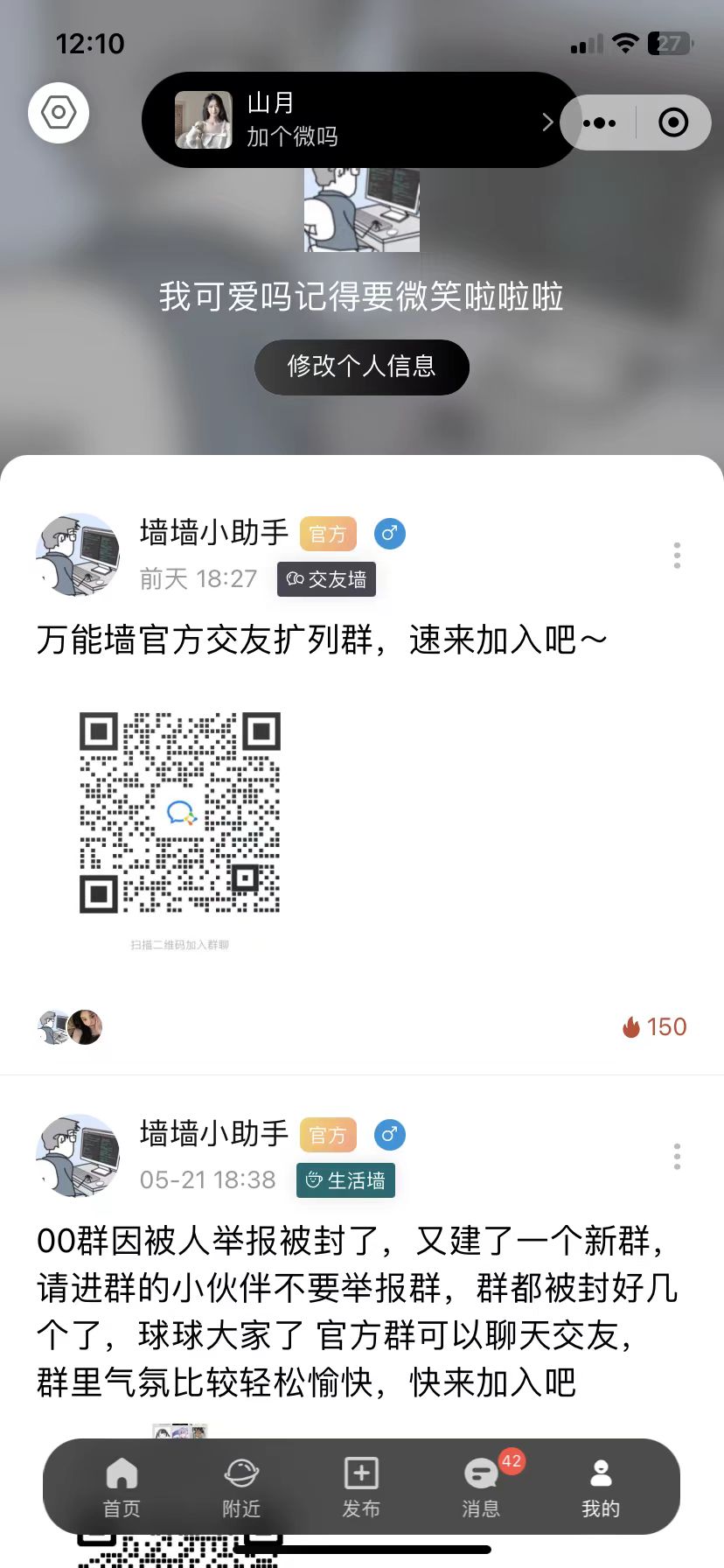Open the 生活墙 tag

(345, 1180)
